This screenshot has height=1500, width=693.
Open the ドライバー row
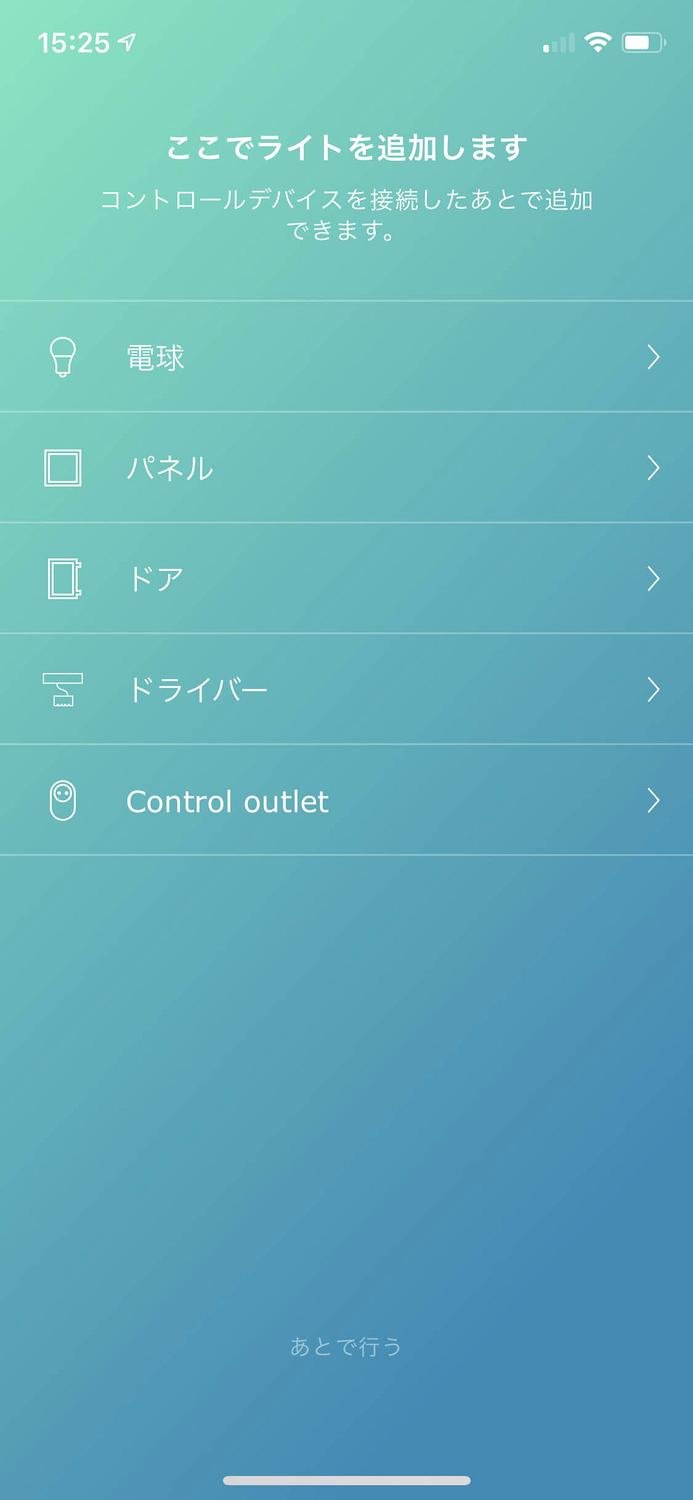click(346, 690)
